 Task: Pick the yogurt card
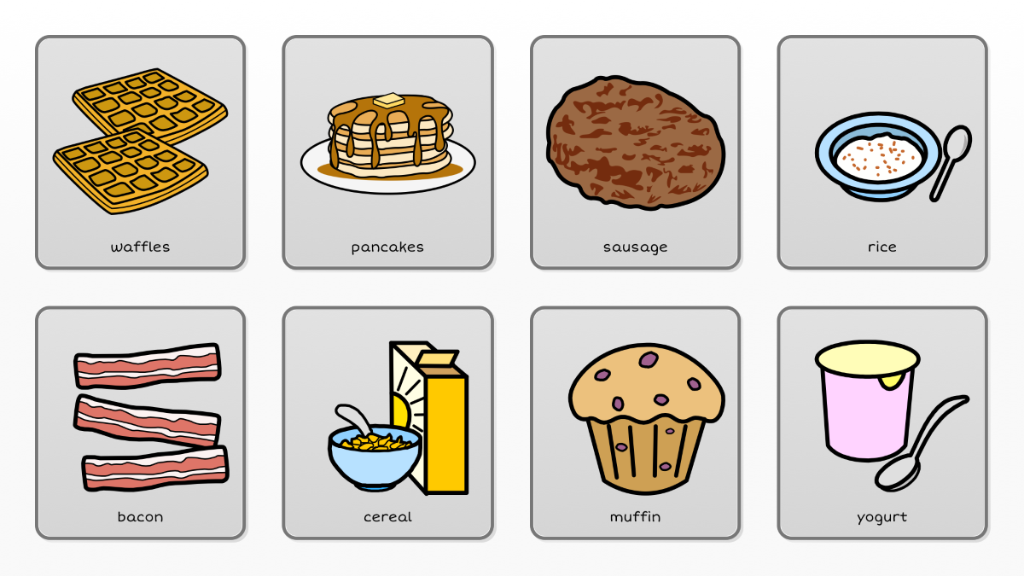pos(882,422)
